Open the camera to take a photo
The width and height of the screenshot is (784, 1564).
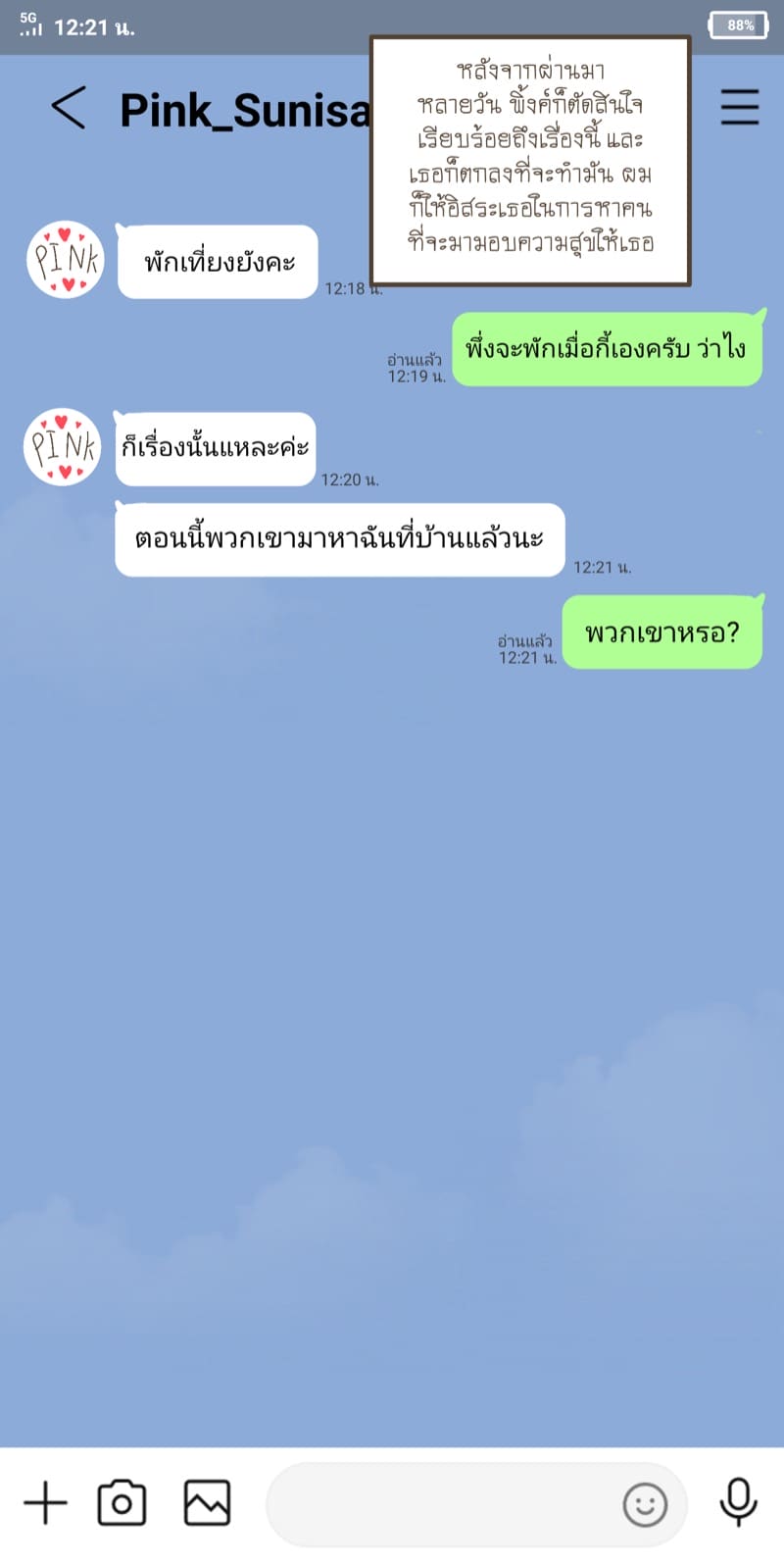tap(122, 1502)
